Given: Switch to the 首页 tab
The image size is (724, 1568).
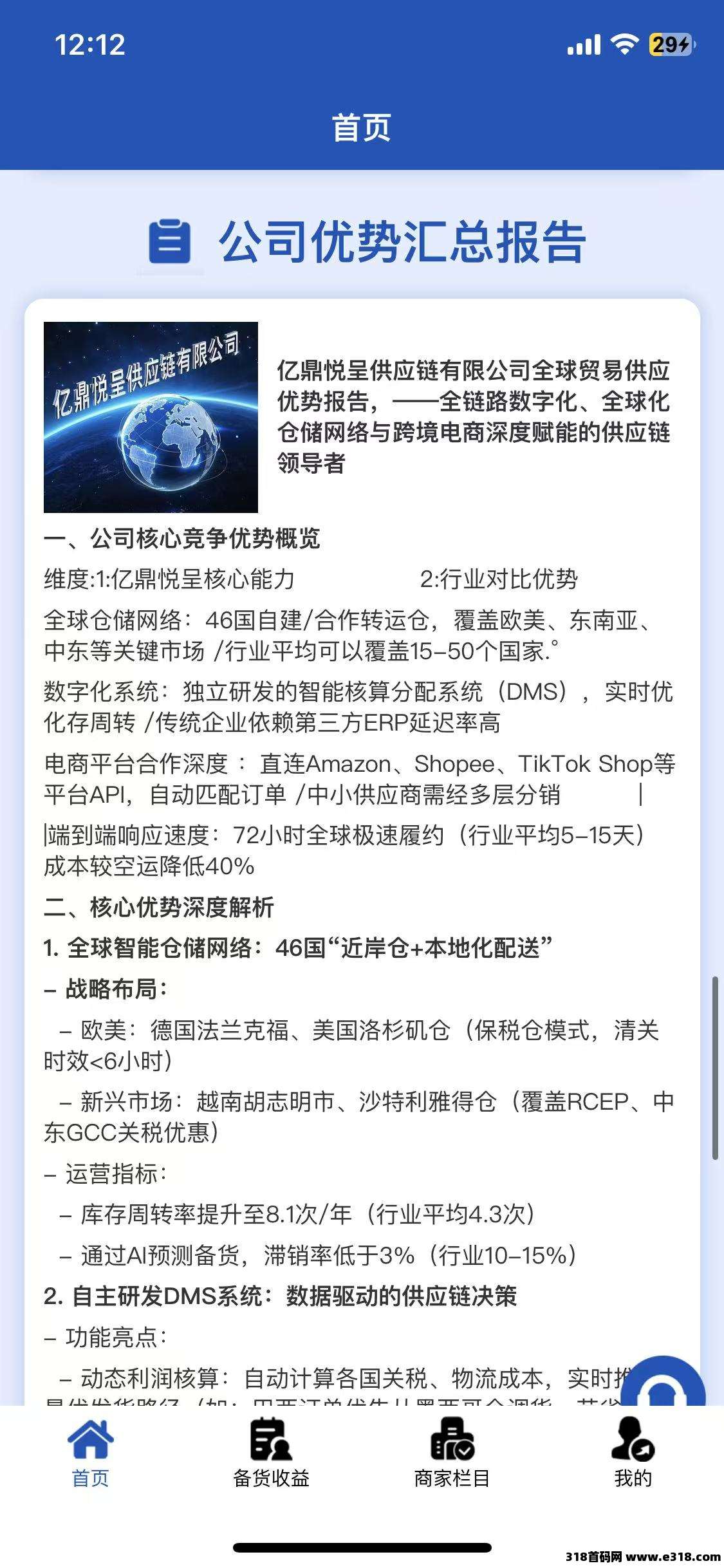Looking at the screenshot, I should coord(90,1453).
